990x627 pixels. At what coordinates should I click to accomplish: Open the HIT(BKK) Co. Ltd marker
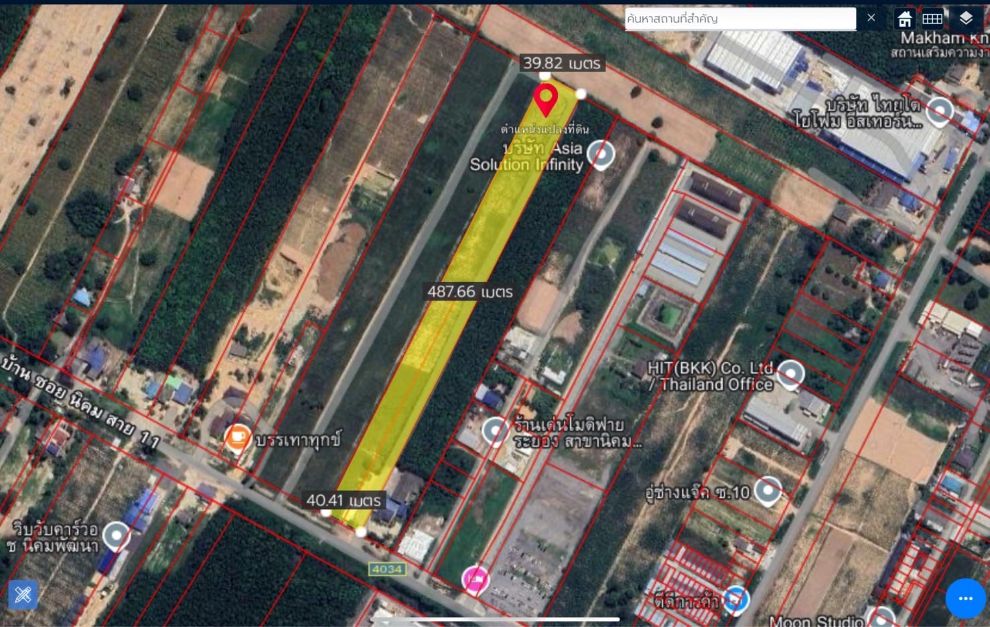[x=790, y=375]
